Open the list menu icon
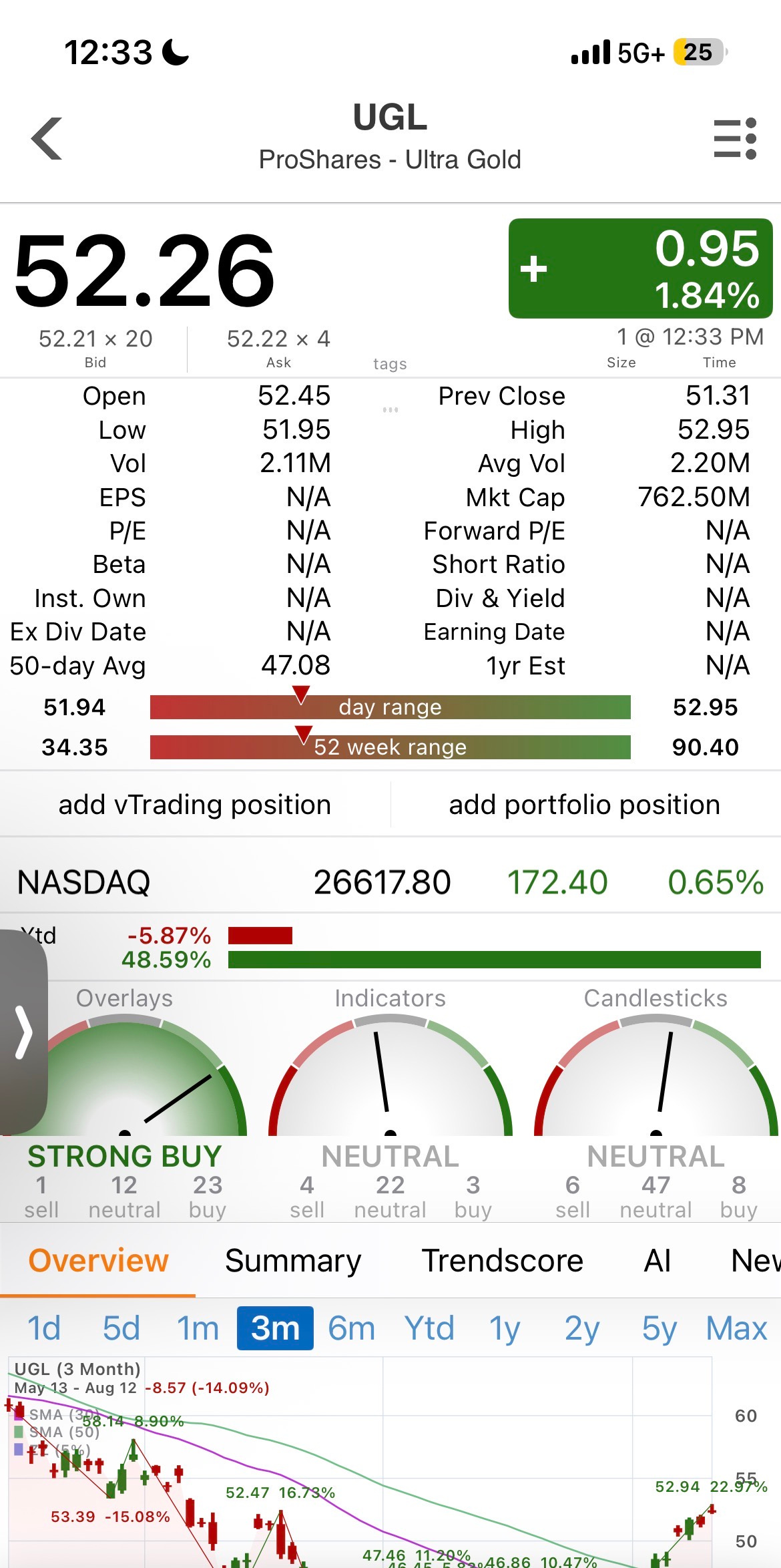 (735, 139)
